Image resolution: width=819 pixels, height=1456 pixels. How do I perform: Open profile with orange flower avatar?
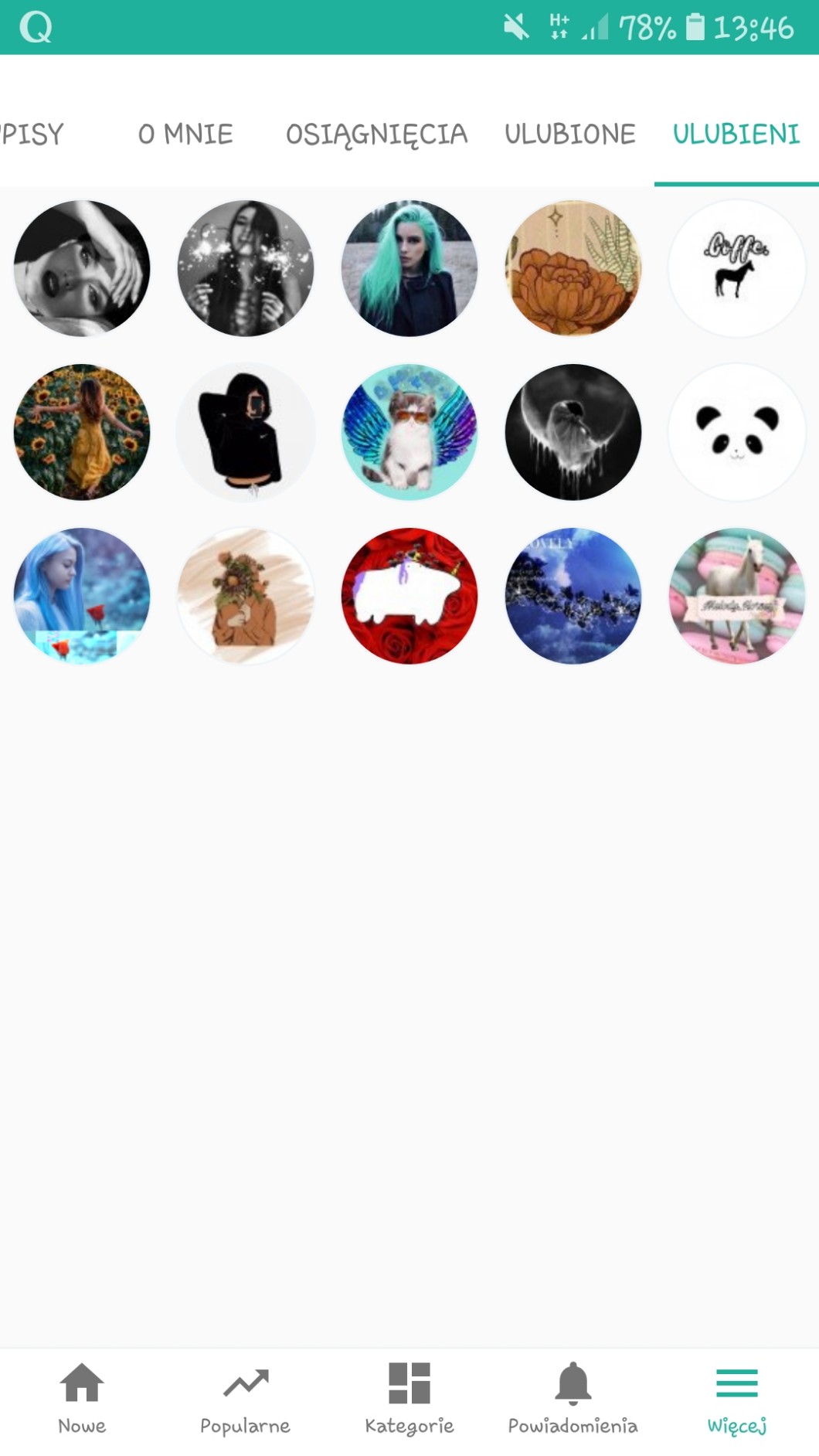pyautogui.click(x=573, y=268)
